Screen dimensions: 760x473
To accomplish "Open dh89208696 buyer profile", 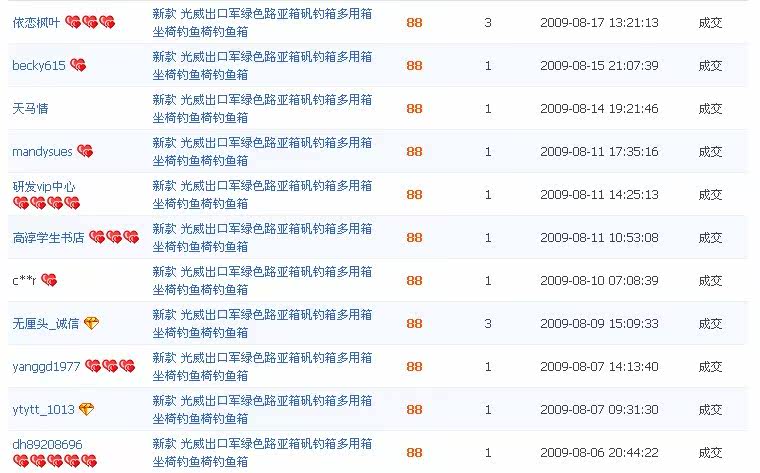I will [x=47, y=444].
